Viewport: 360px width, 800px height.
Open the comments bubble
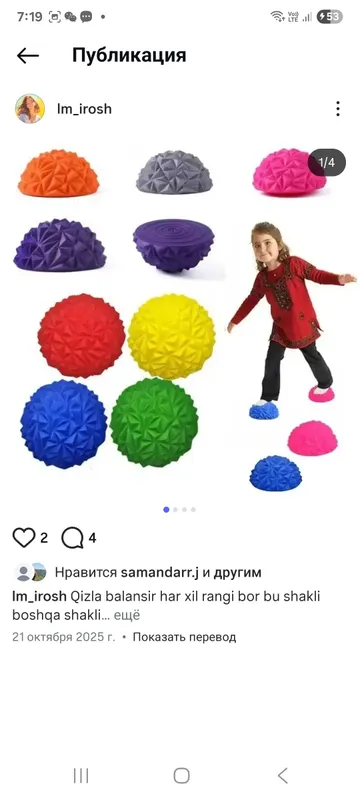72,538
